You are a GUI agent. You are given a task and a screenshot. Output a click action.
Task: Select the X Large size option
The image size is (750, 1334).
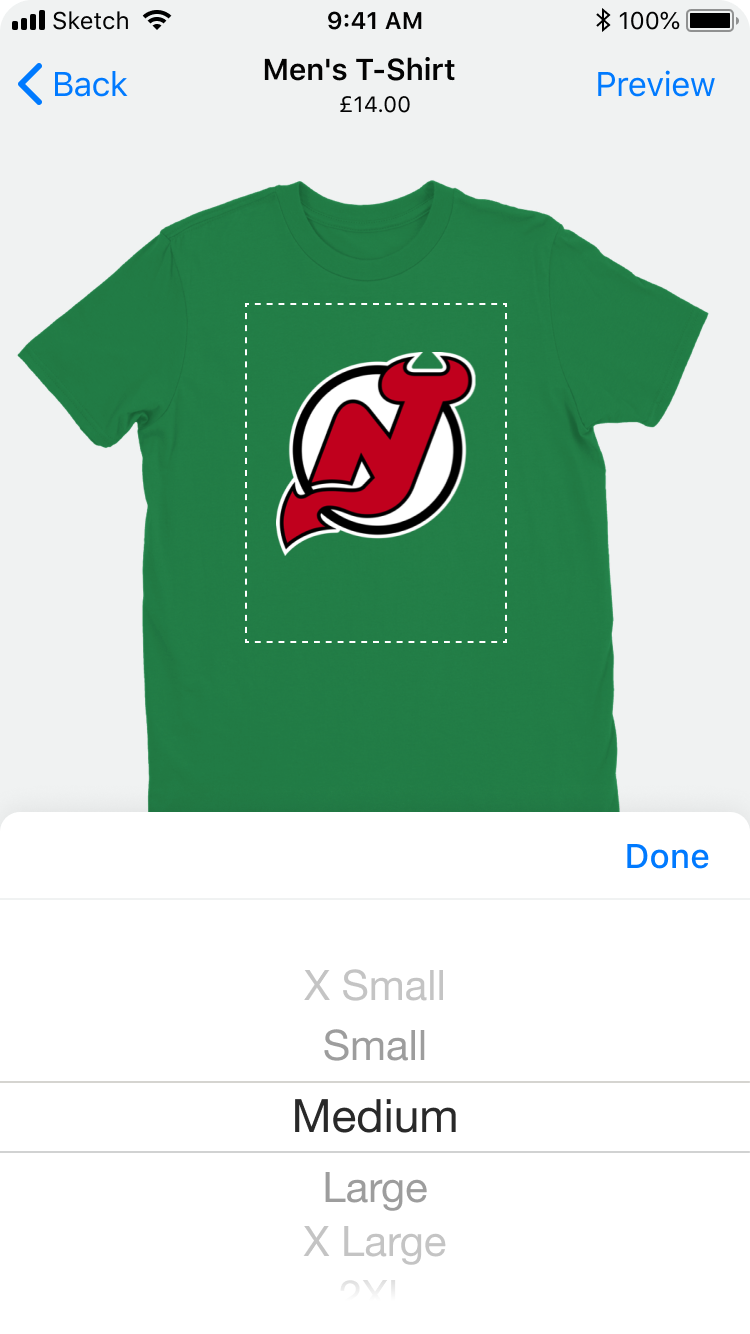click(x=375, y=1242)
